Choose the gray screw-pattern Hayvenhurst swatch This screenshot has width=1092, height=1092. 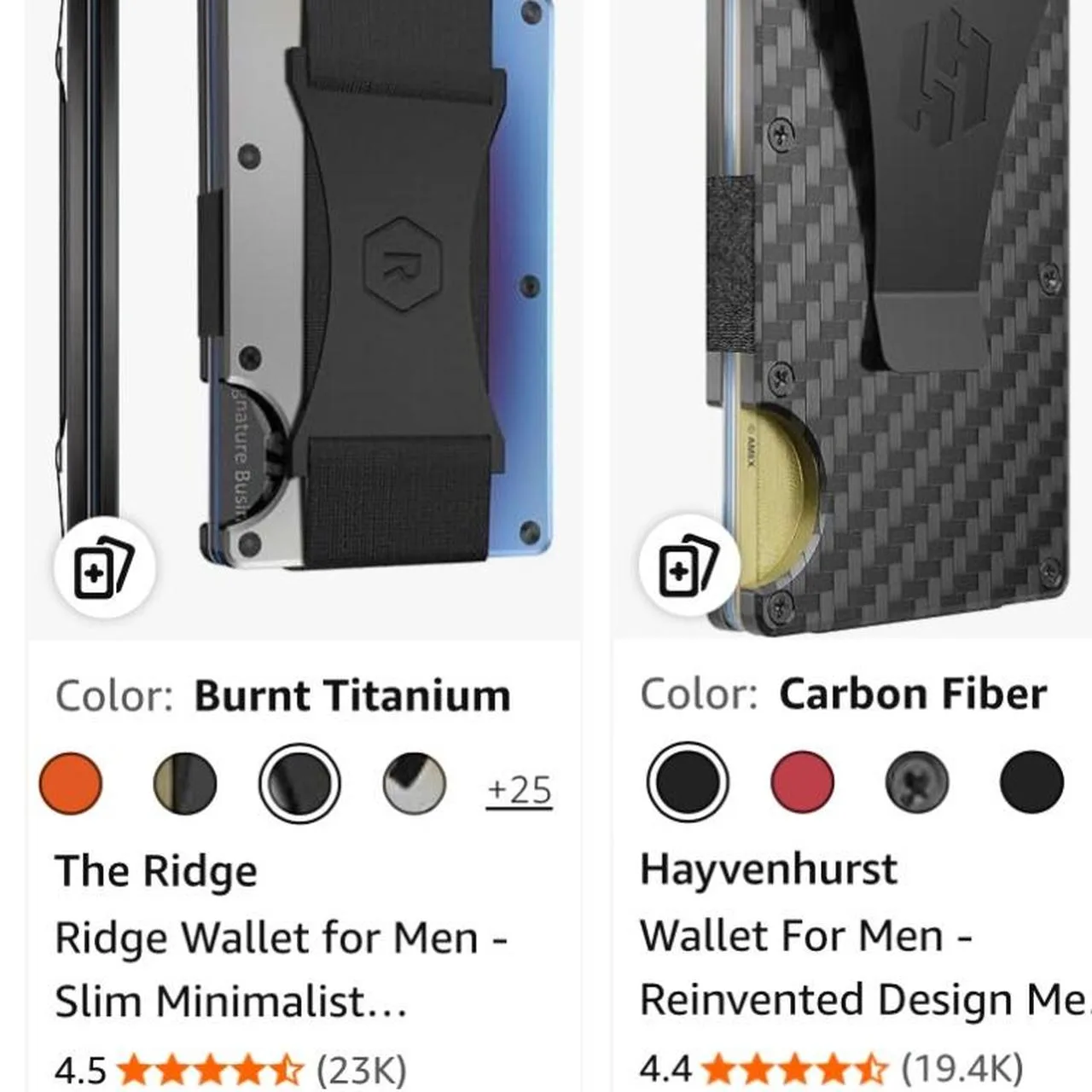[x=917, y=781]
